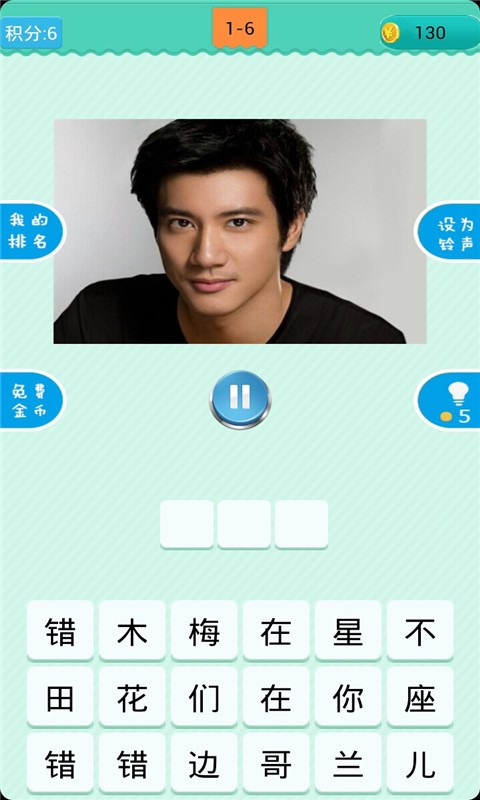Pause the song playback
480x800 pixels.
(240, 399)
